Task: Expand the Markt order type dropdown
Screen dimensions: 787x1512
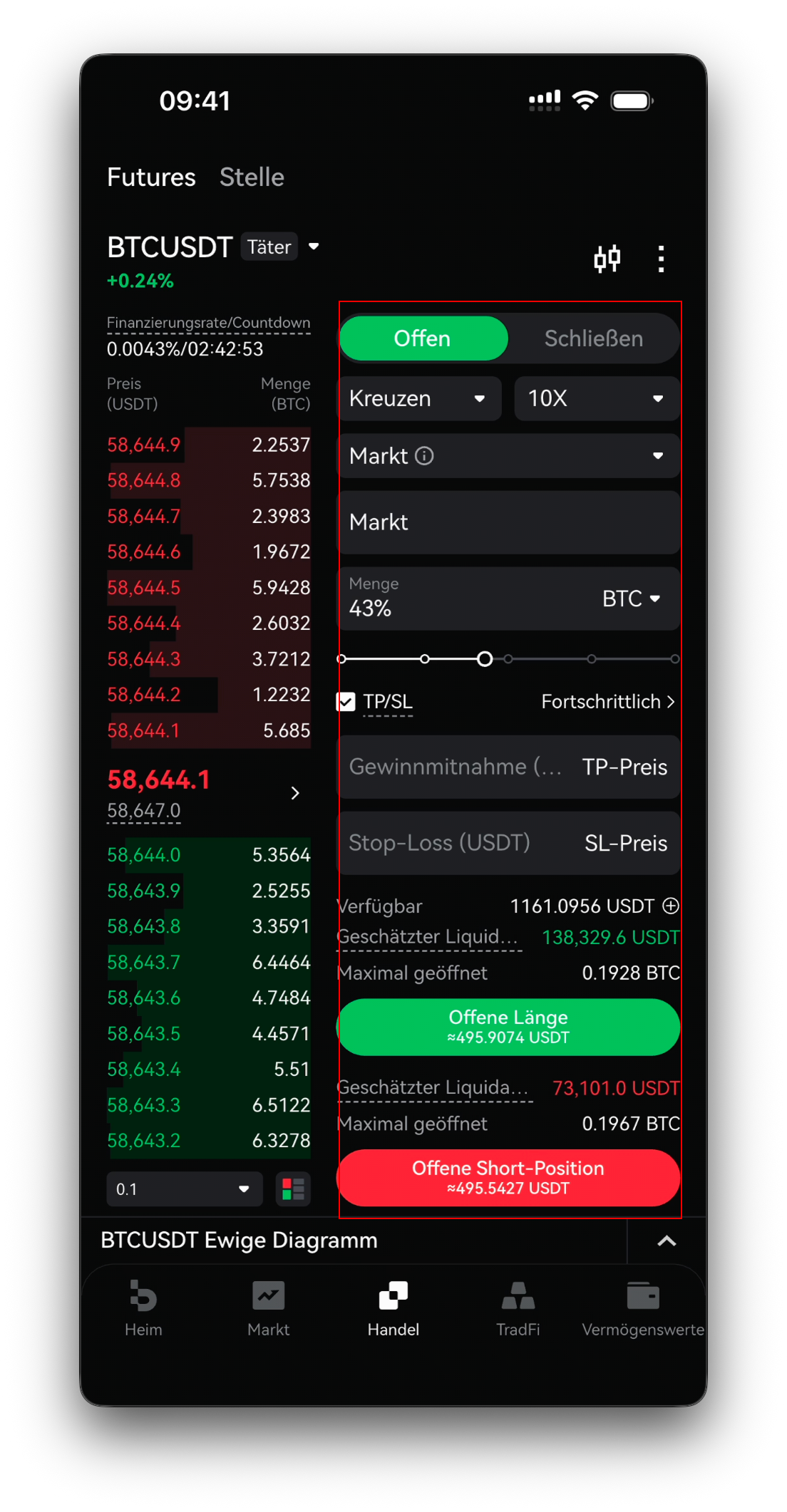Action: [509, 456]
